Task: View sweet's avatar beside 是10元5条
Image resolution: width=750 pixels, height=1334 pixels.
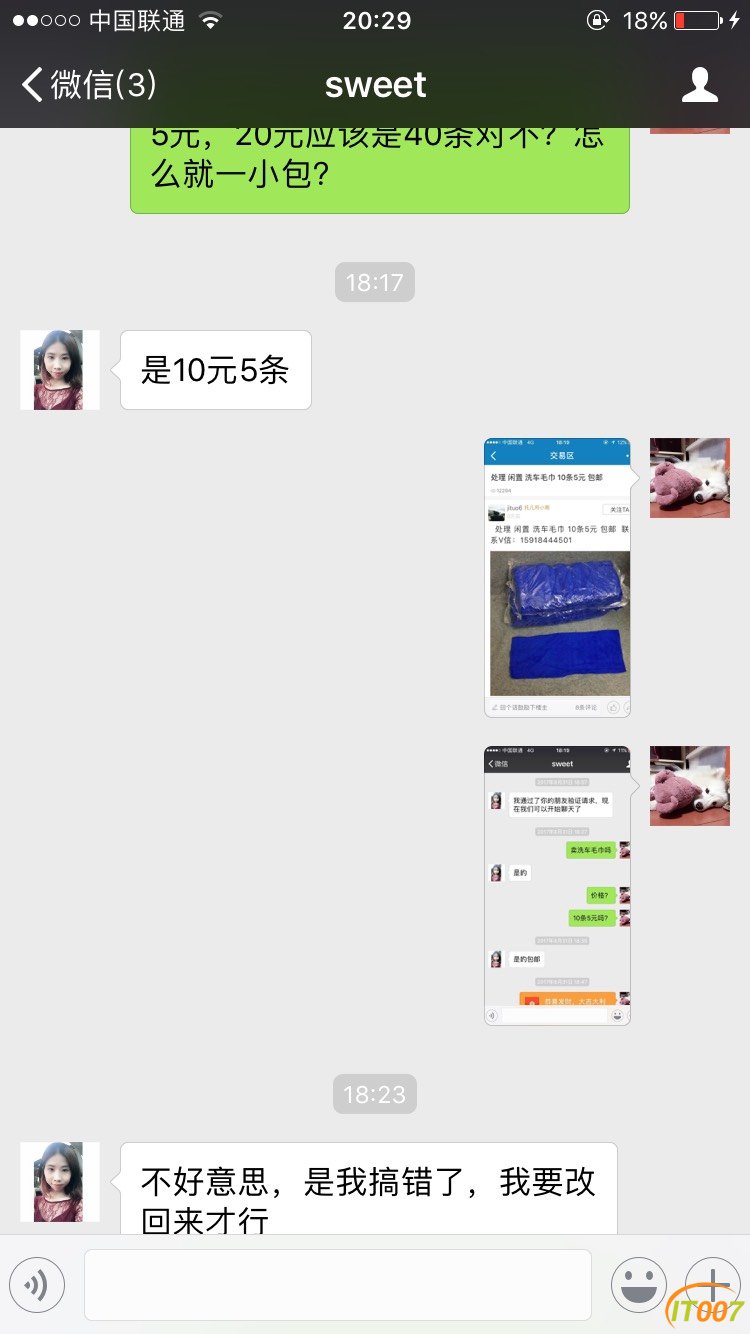Action: 60,370
